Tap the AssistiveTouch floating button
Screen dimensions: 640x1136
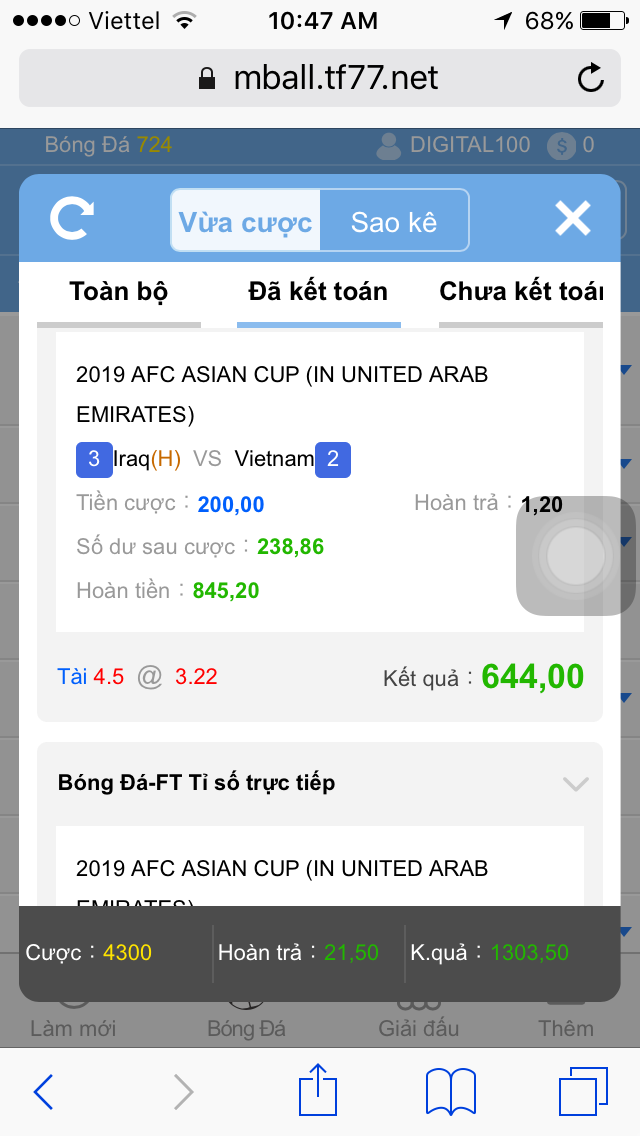click(x=576, y=555)
